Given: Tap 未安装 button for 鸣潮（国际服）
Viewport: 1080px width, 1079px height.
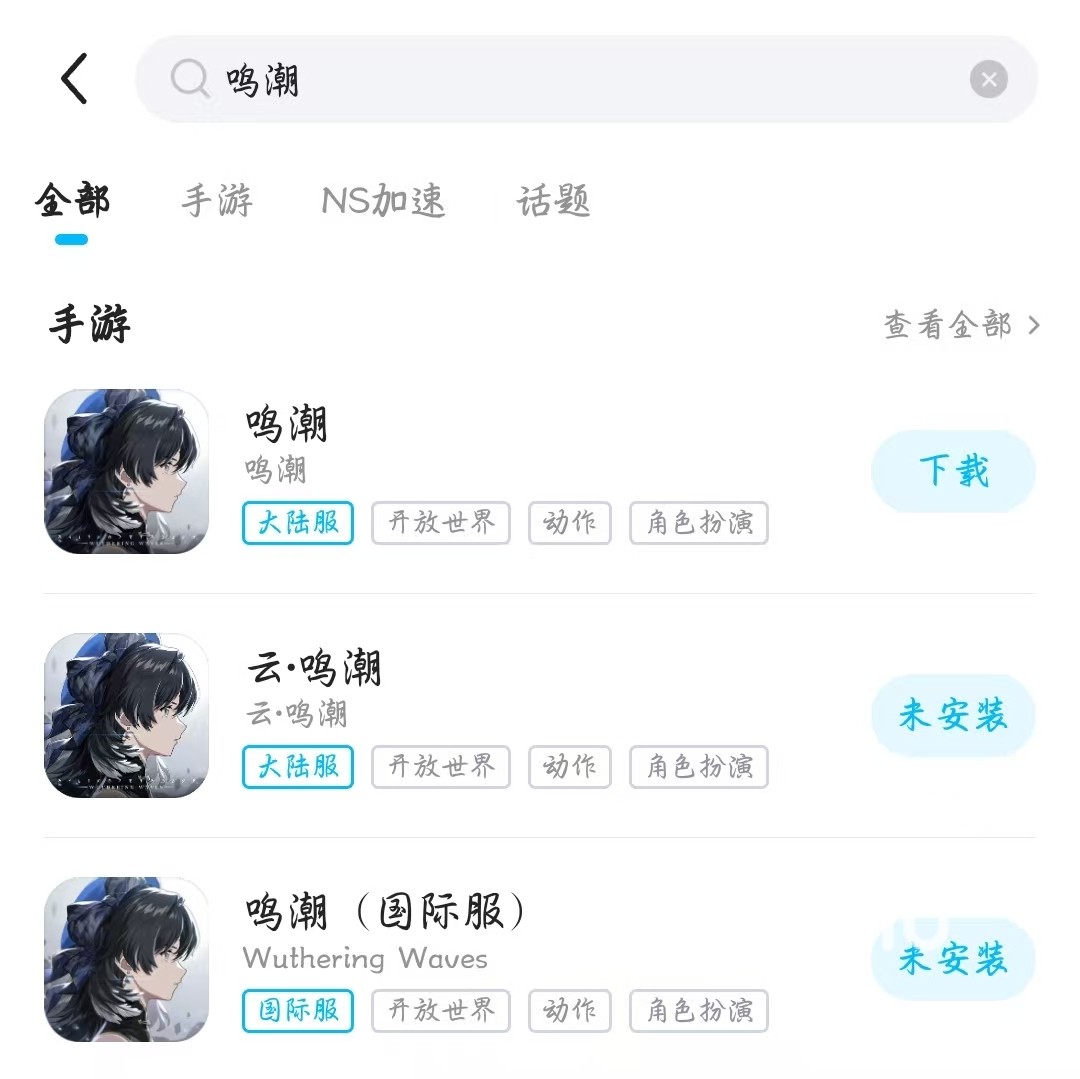Looking at the screenshot, I should coord(953,960).
